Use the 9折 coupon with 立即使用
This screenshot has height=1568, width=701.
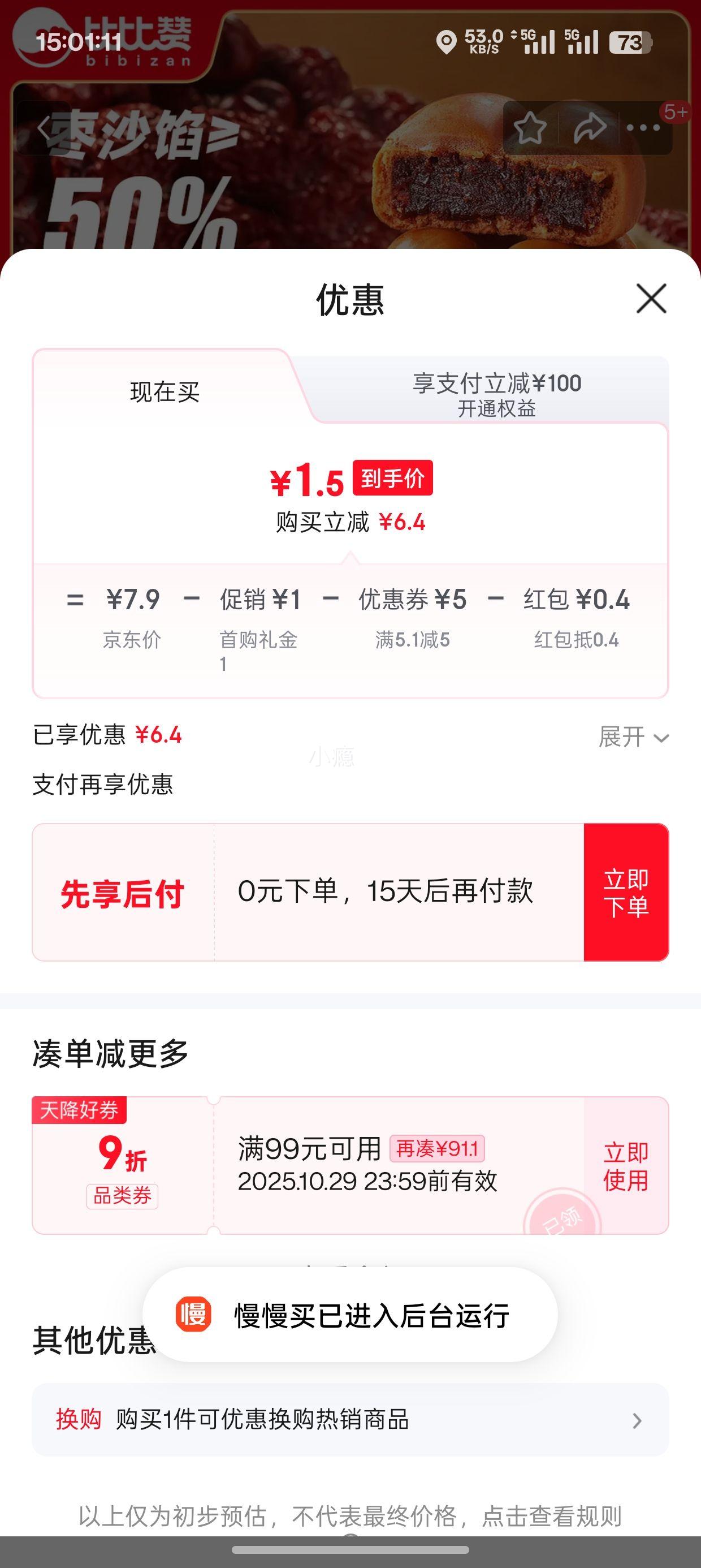(x=626, y=1166)
